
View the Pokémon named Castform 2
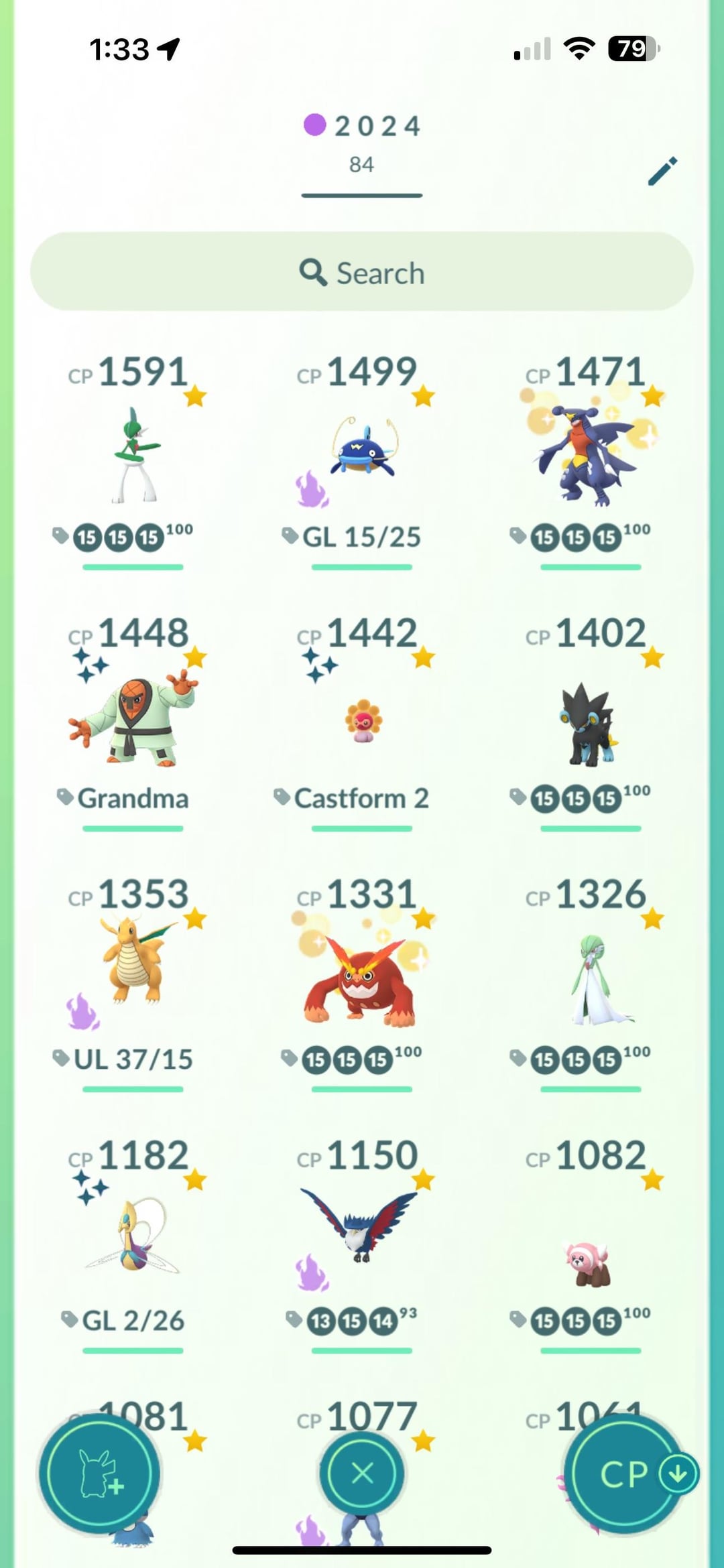(362, 720)
